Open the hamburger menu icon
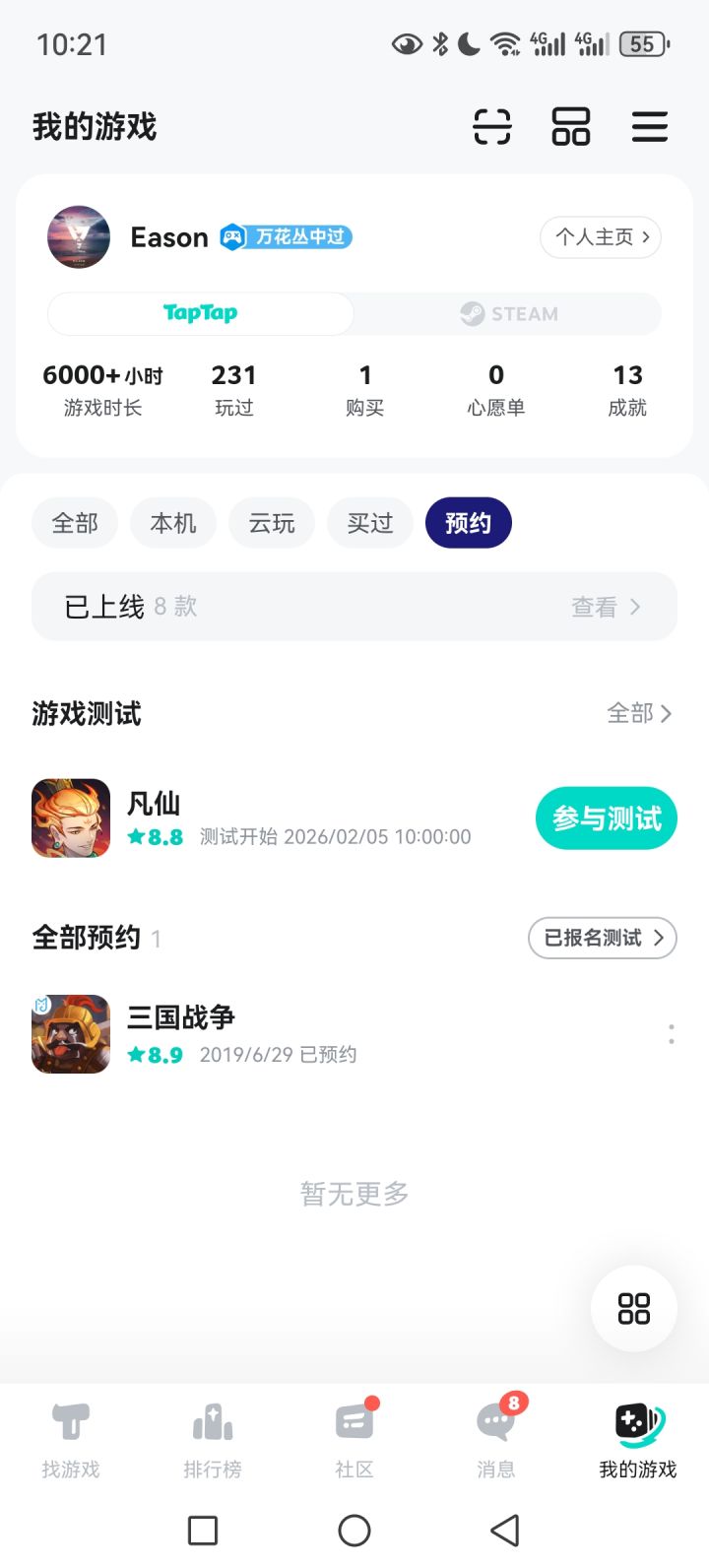Viewport: 709px width, 1568px height. pyautogui.click(x=650, y=127)
